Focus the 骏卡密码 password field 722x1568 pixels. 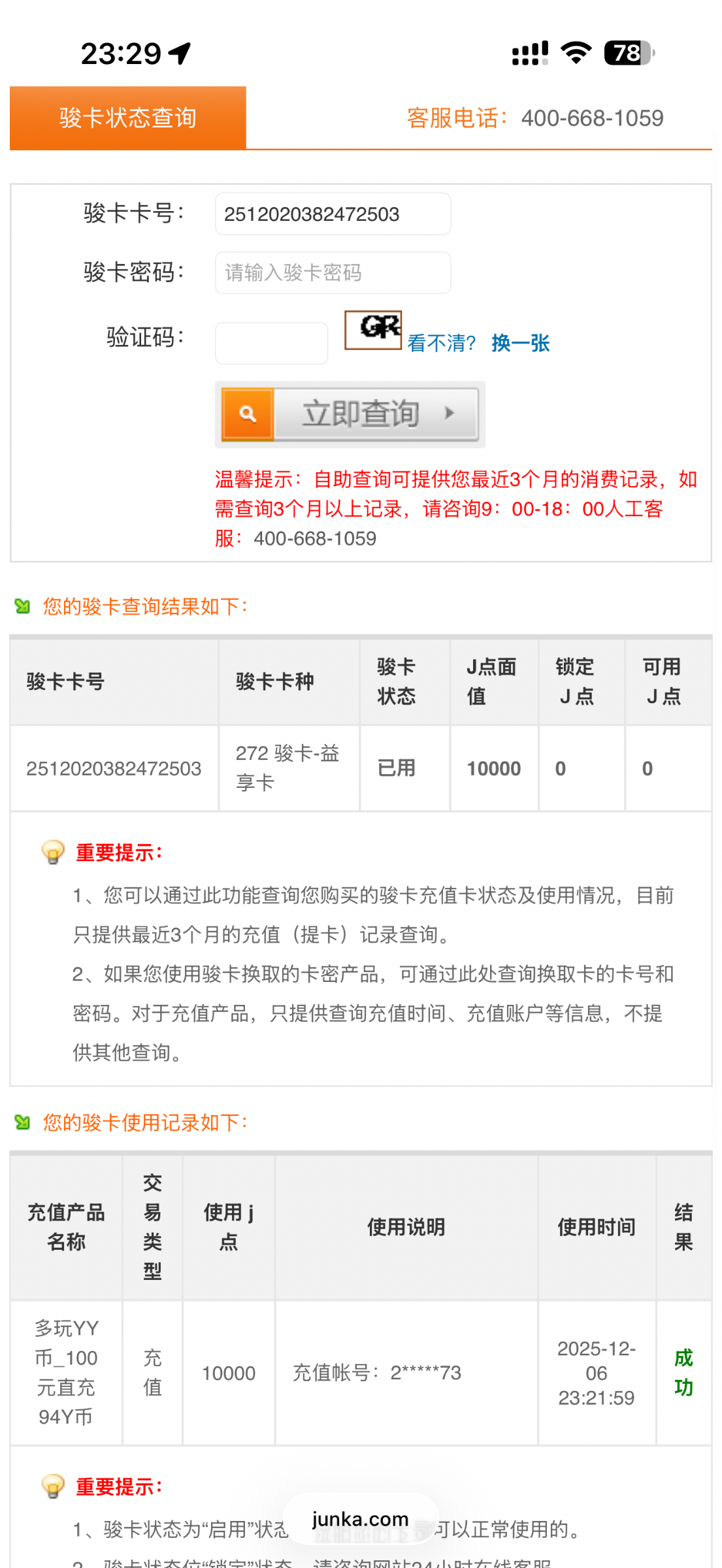(333, 272)
